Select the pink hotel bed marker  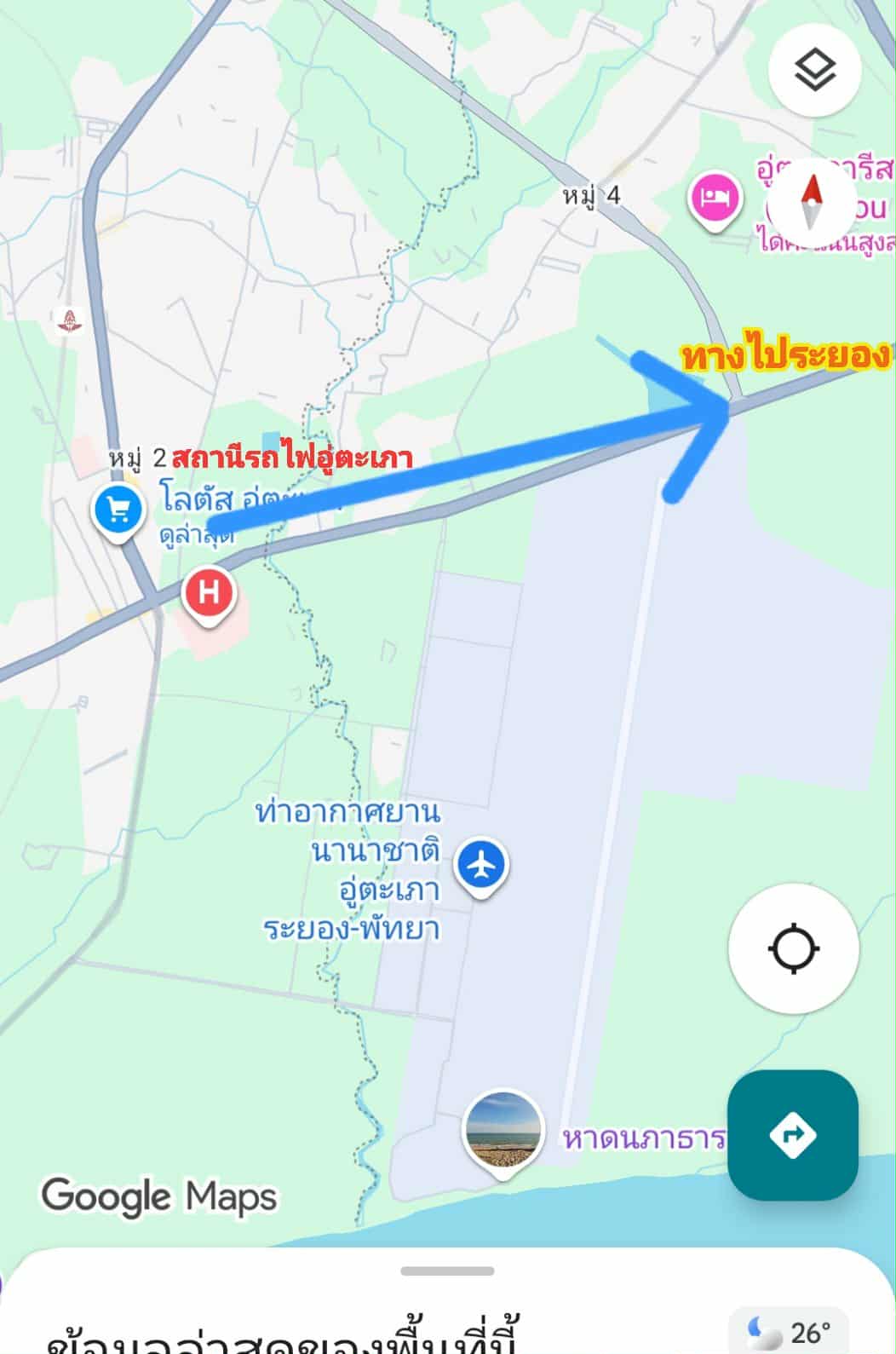[714, 199]
